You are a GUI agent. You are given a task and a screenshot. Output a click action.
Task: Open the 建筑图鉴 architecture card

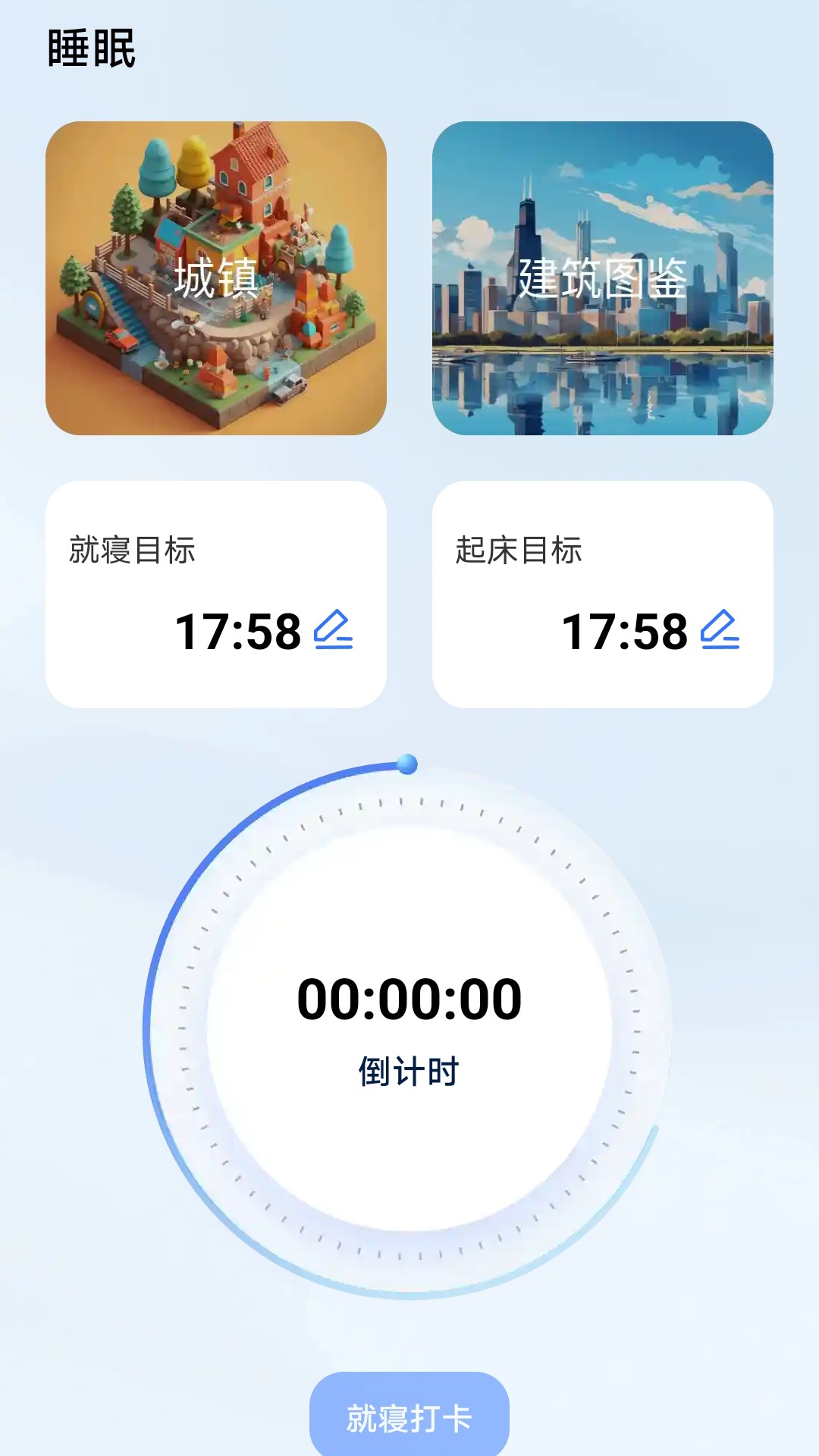pos(603,278)
